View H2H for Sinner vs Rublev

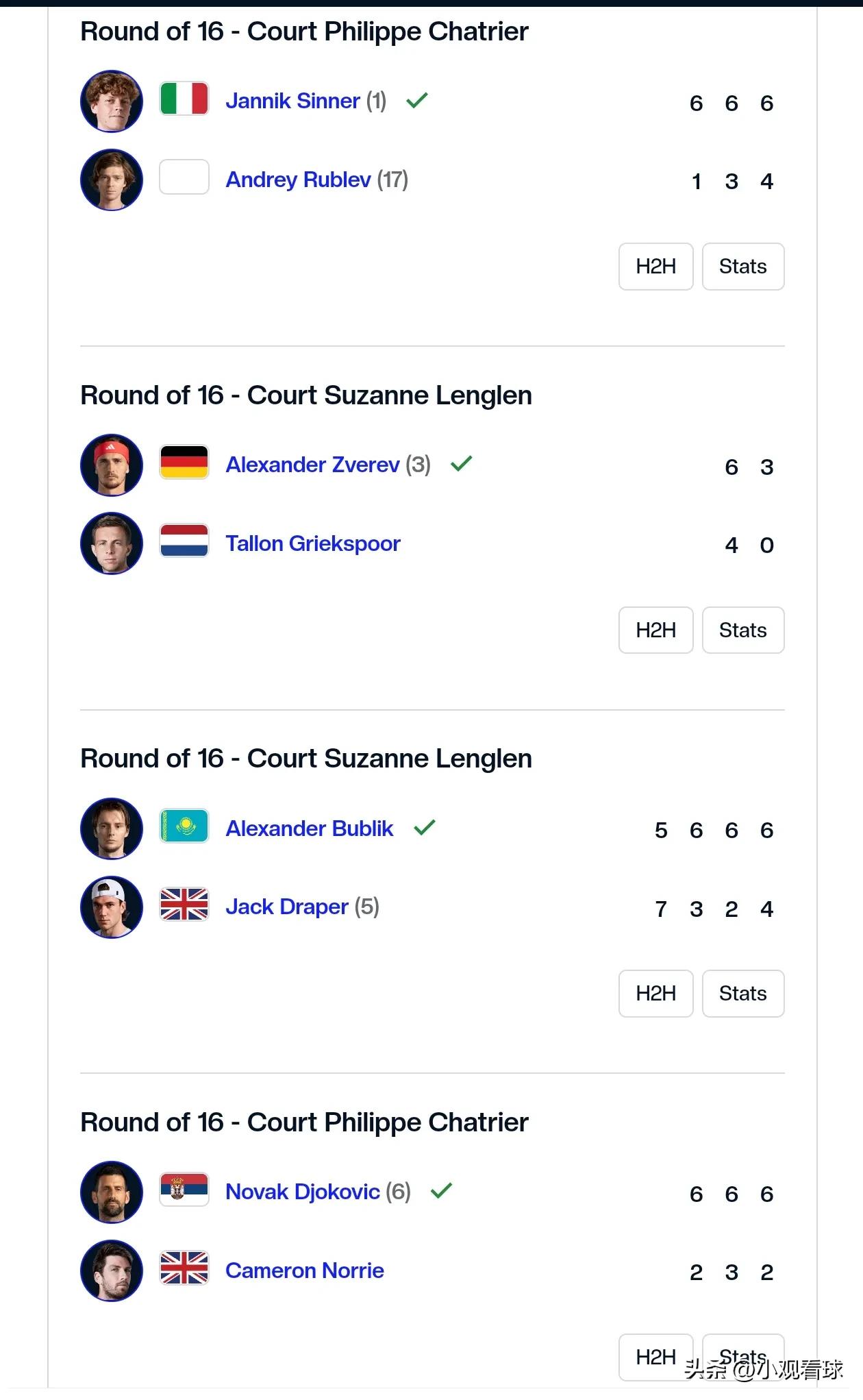coord(655,267)
